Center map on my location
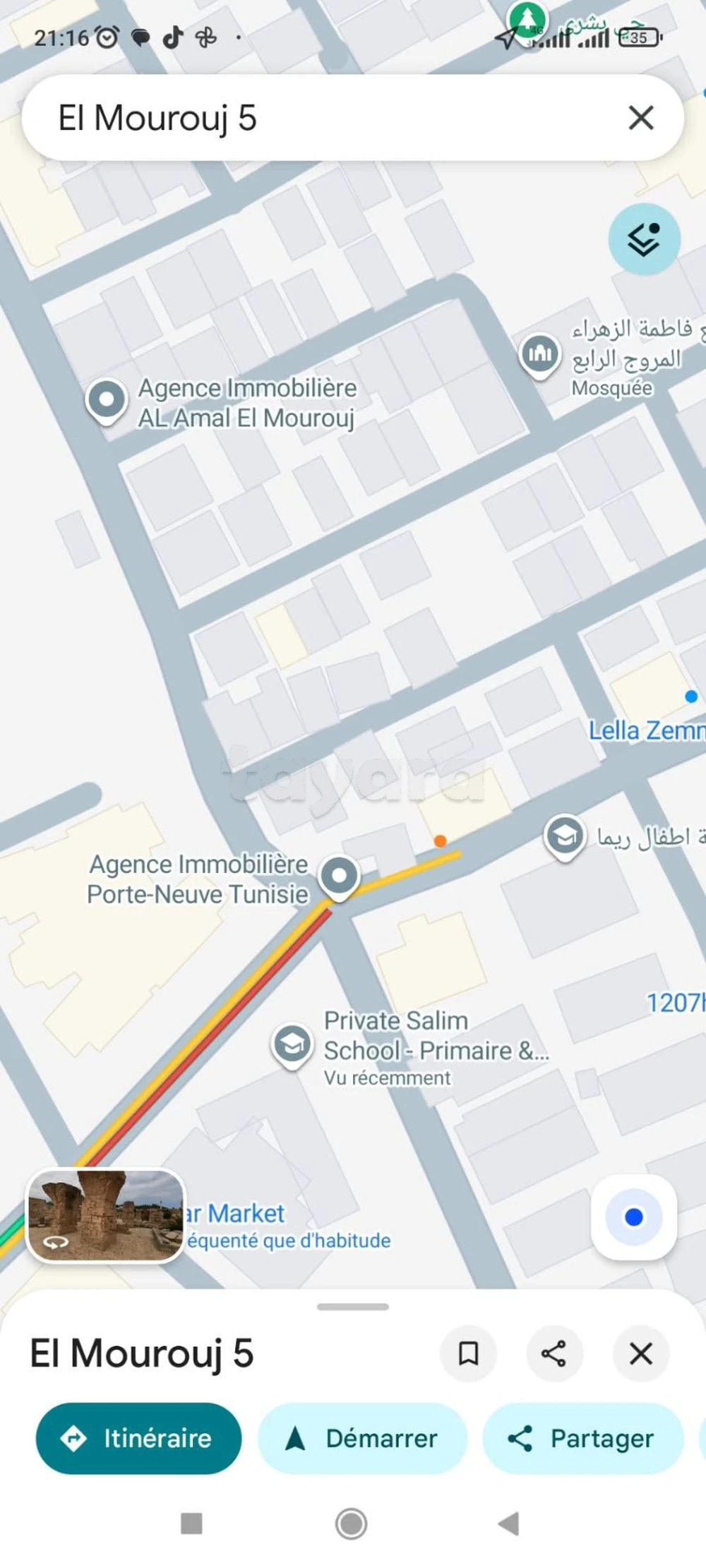706x1568 pixels. (634, 1217)
